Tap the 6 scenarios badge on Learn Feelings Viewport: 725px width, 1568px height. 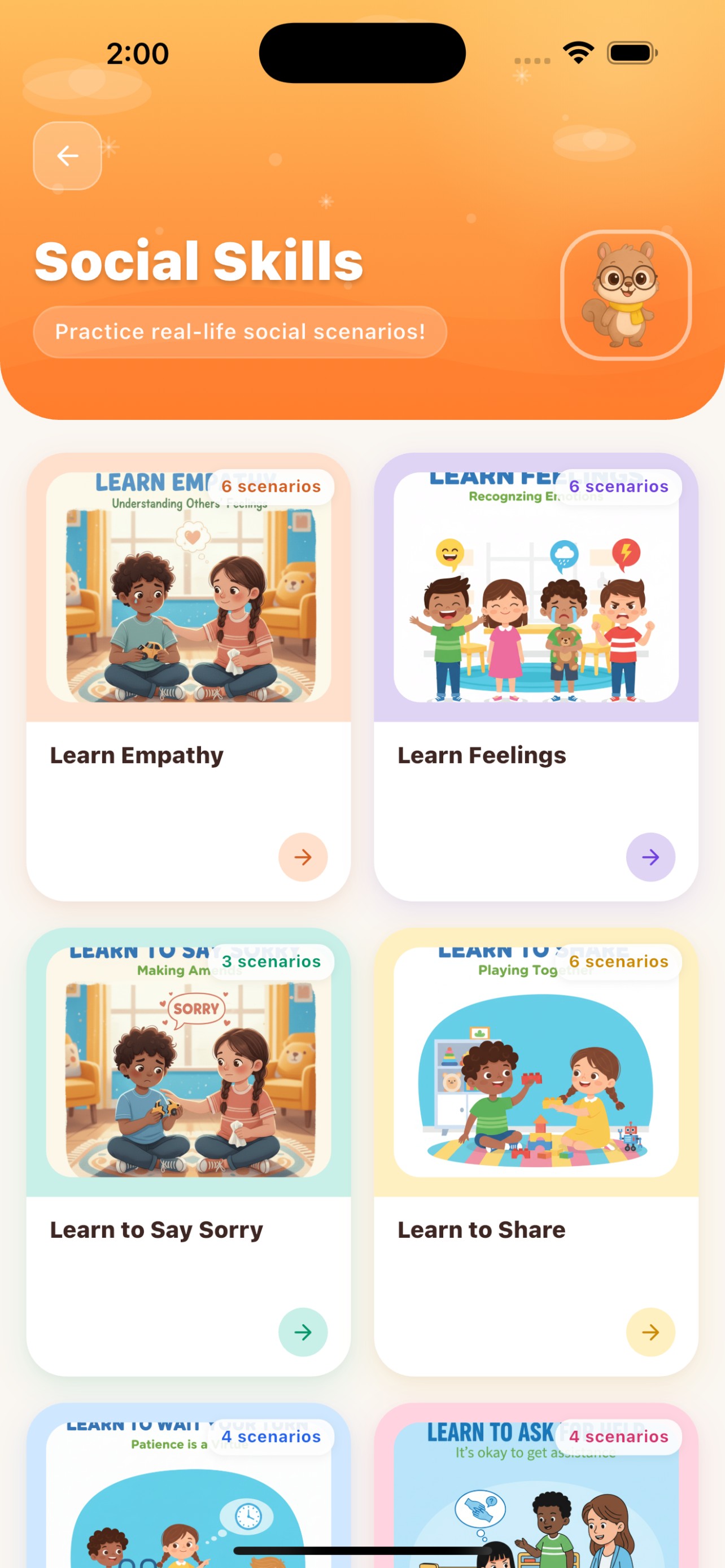[618, 487]
